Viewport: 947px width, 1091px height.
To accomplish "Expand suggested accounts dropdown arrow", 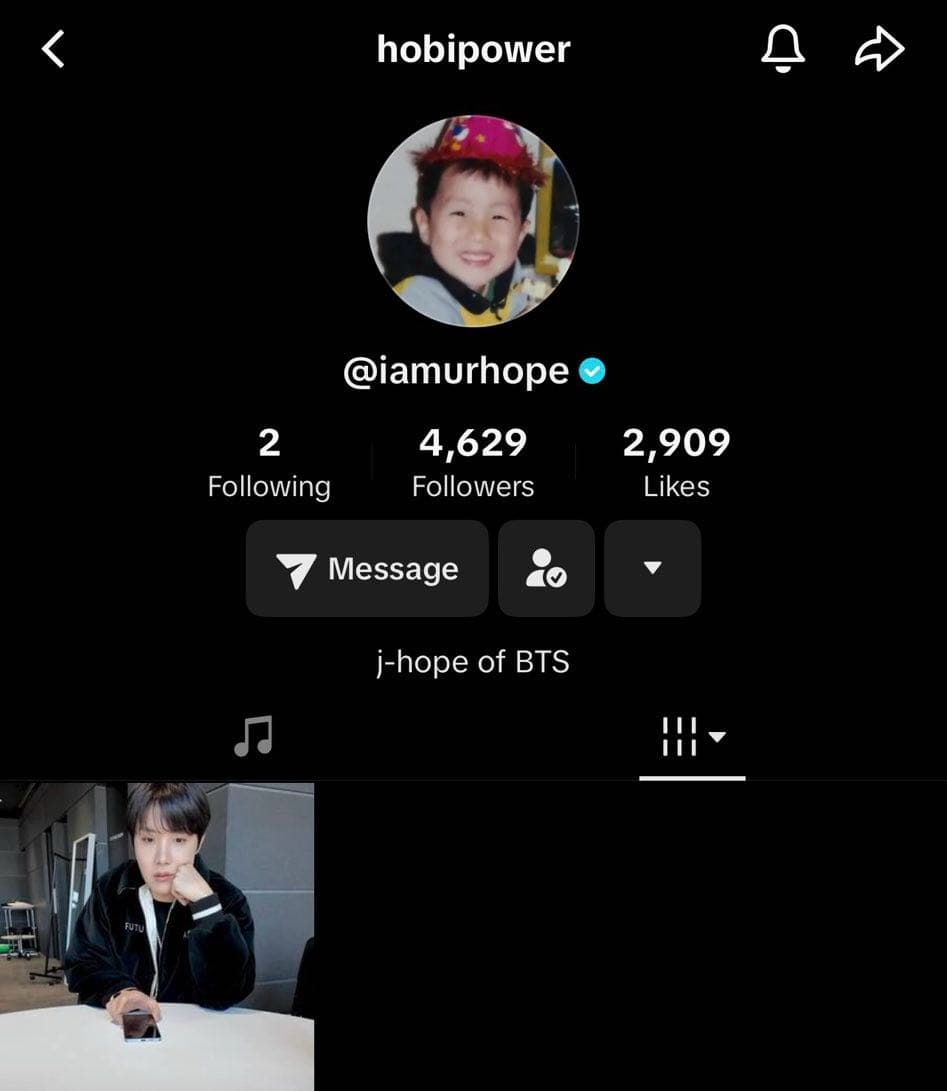I will [x=652, y=568].
